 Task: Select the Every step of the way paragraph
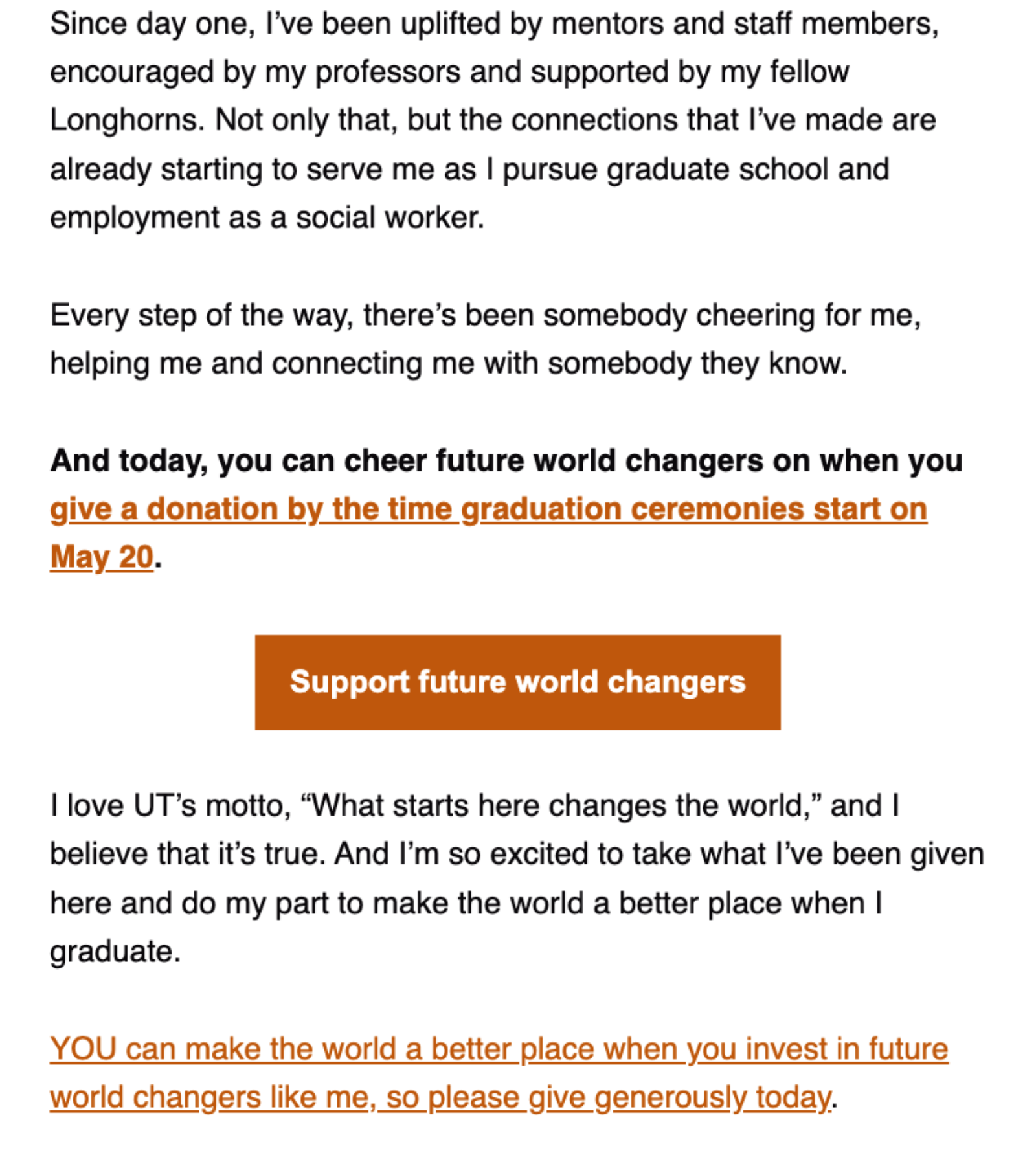click(486, 317)
